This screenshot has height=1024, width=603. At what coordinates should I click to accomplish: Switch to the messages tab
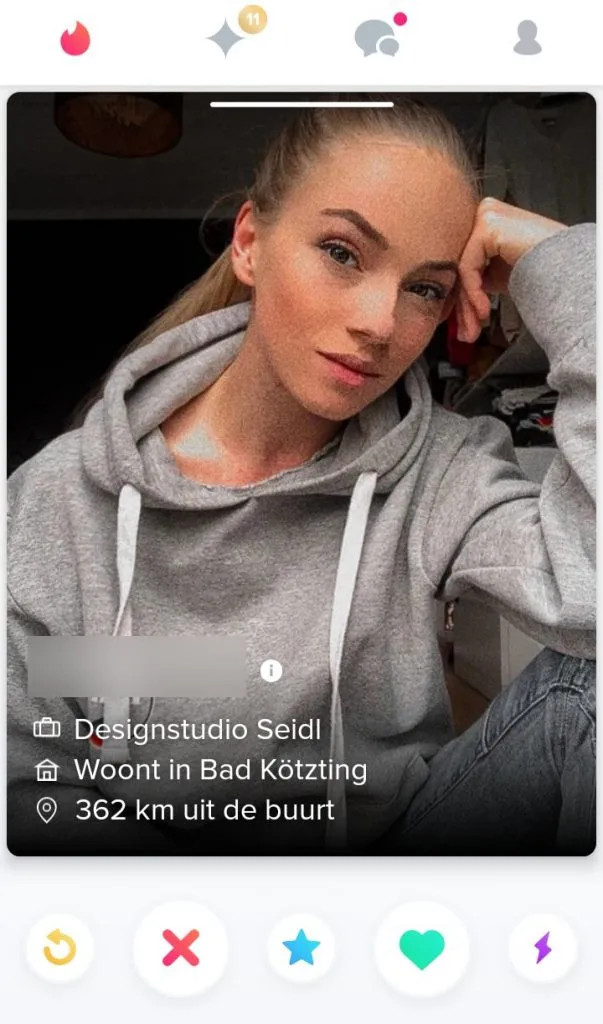coord(376,38)
